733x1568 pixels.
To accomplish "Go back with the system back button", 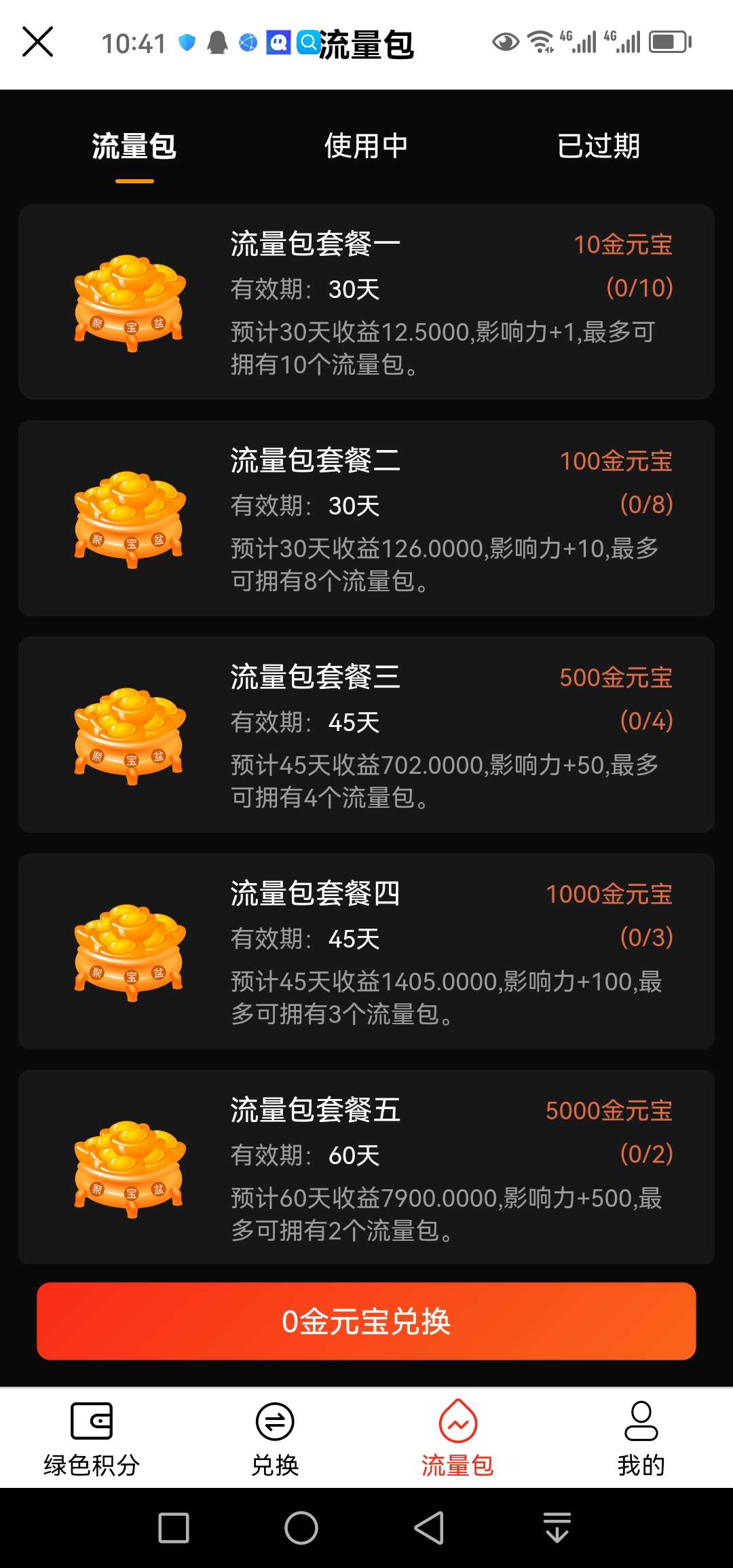I will (x=429, y=1528).
